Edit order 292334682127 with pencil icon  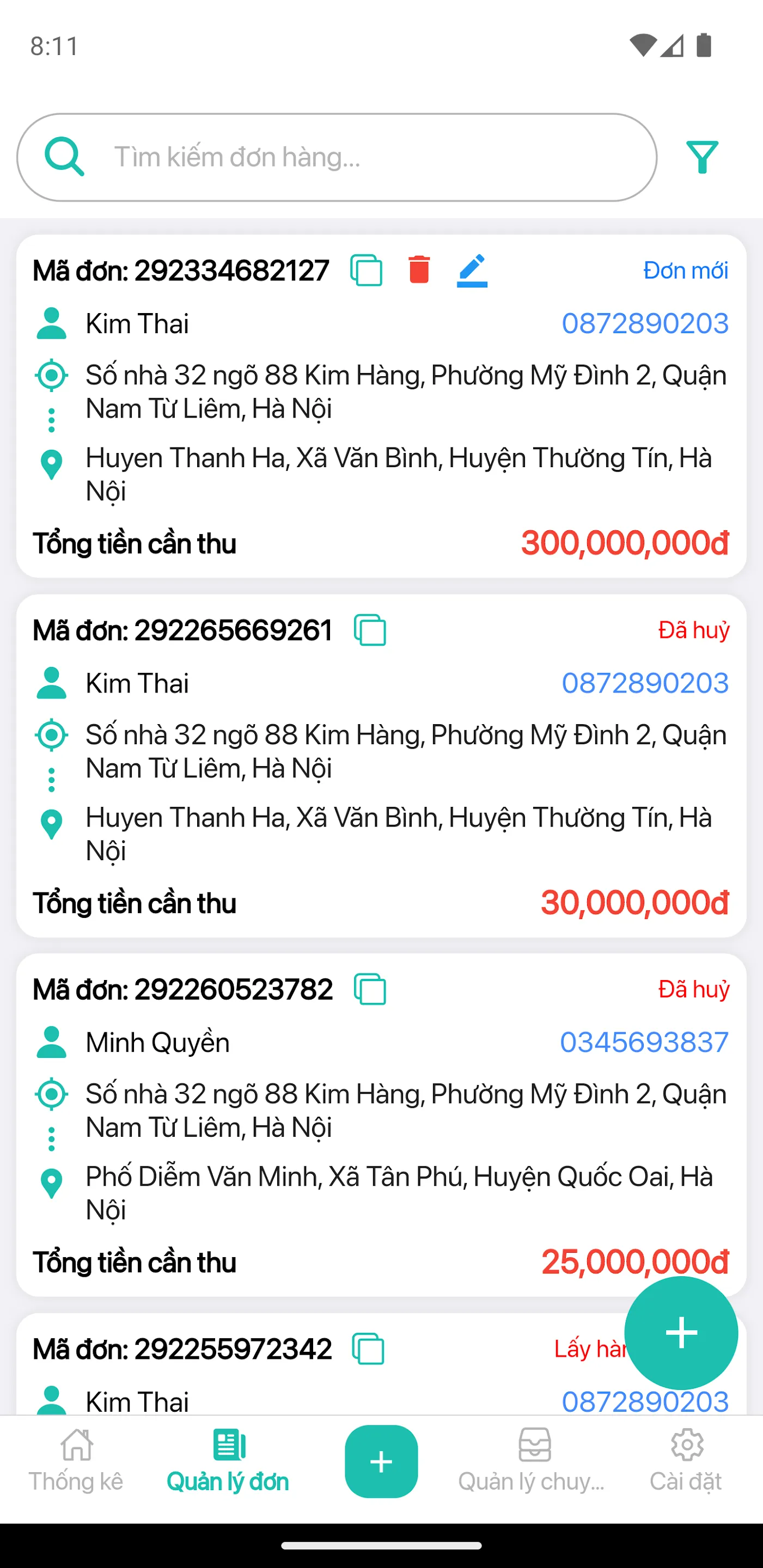(473, 272)
